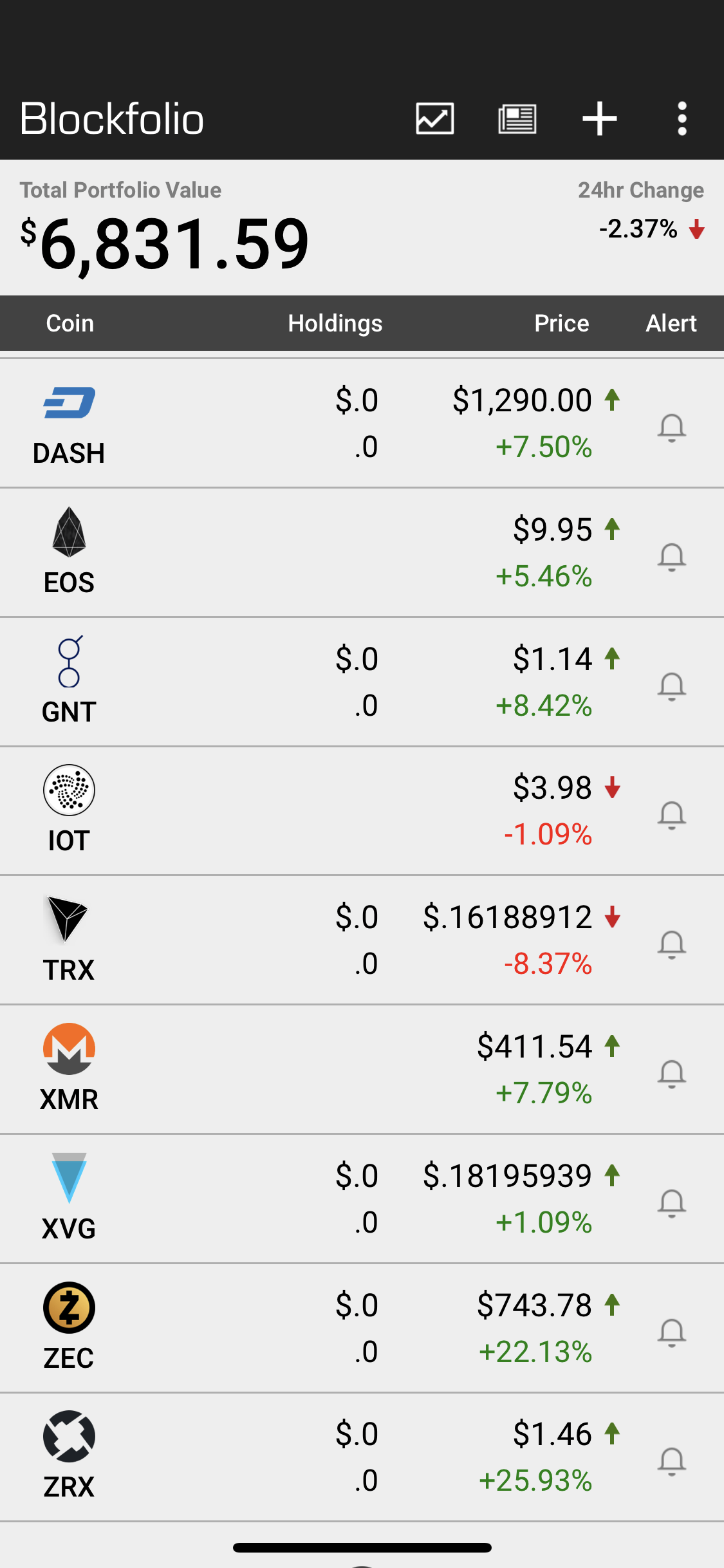Set a price alert for DASH
This screenshot has height=1568, width=724.
pos(671,427)
